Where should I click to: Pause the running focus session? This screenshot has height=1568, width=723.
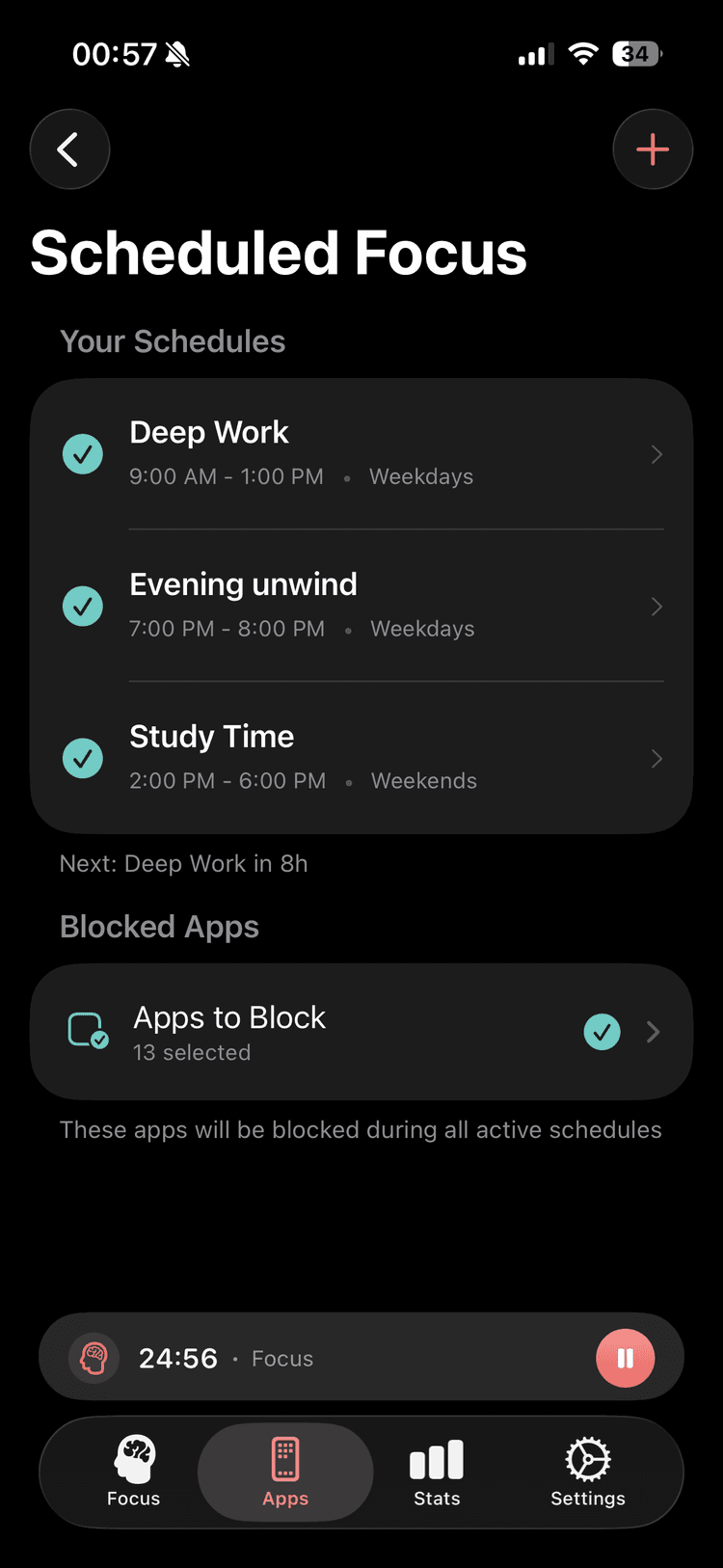click(x=626, y=1358)
